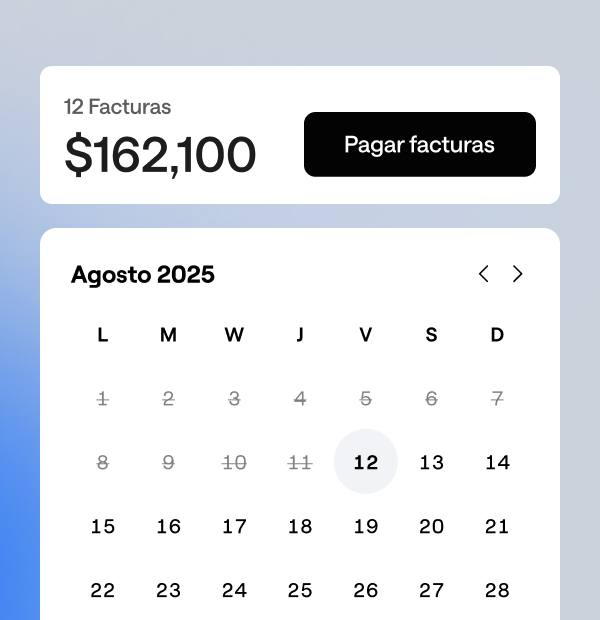Tap day 17 in the calendar
The image size is (600, 620).
pyautogui.click(x=234, y=526)
